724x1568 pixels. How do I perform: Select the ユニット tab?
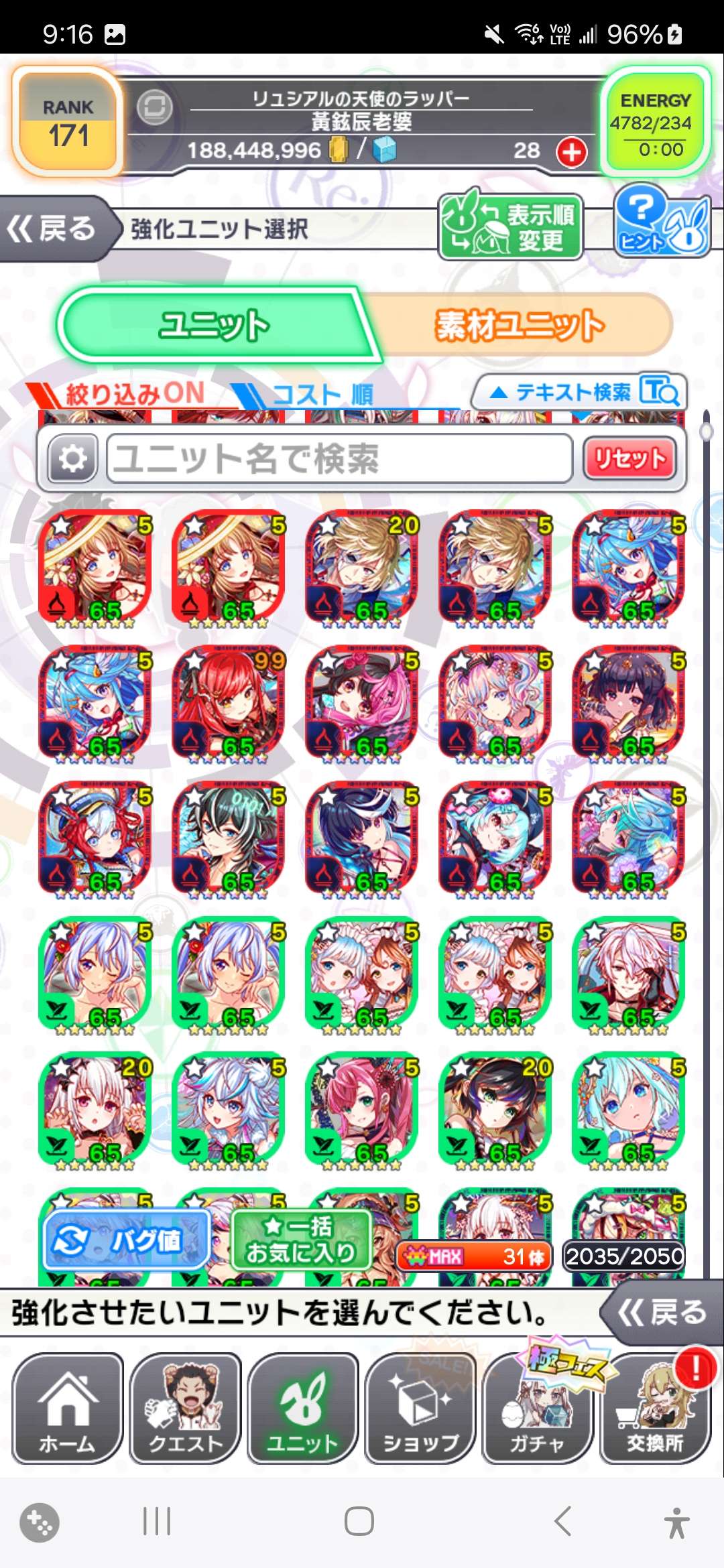pyautogui.click(x=215, y=326)
